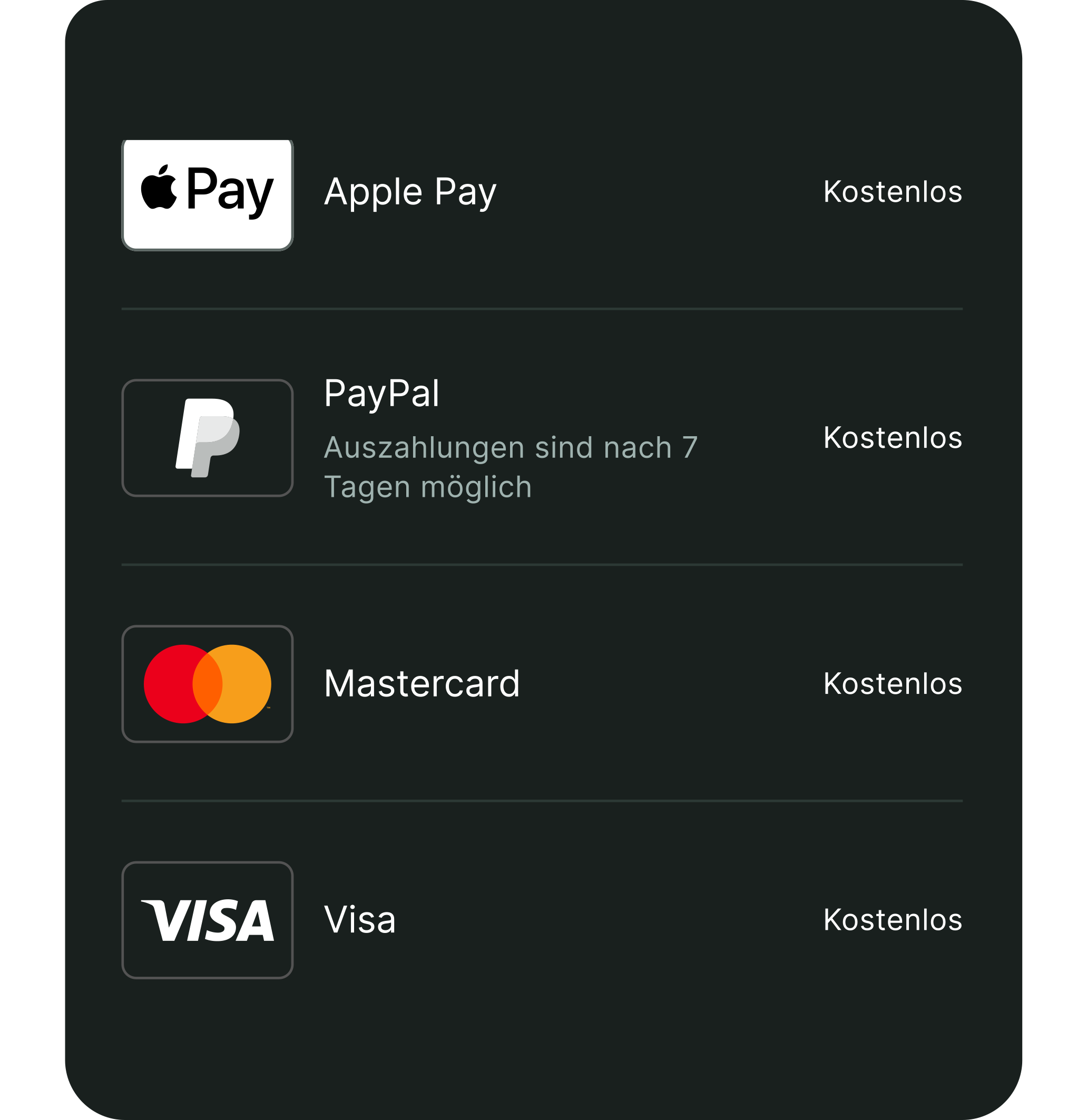Click the 'Kostenlos' label beside Mastercard
The image size is (1087, 1120).
coord(893,684)
